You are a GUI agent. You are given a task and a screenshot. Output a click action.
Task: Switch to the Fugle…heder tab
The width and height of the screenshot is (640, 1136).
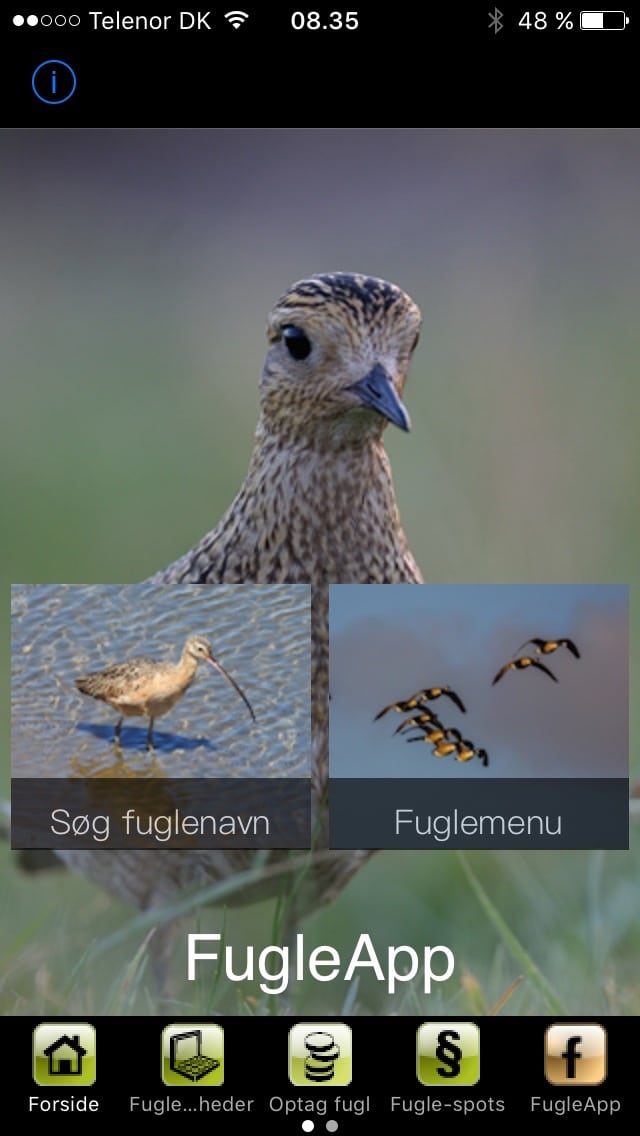192,1067
